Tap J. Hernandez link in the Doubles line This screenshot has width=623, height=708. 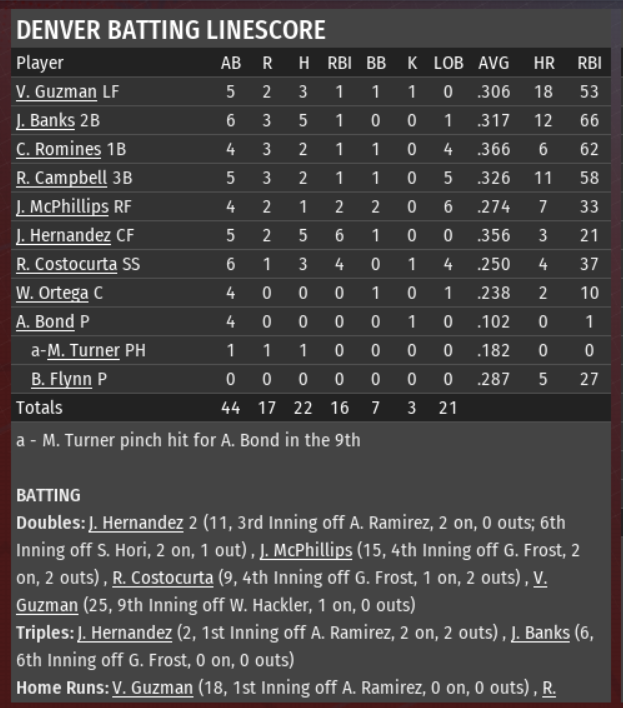(x=136, y=523)
